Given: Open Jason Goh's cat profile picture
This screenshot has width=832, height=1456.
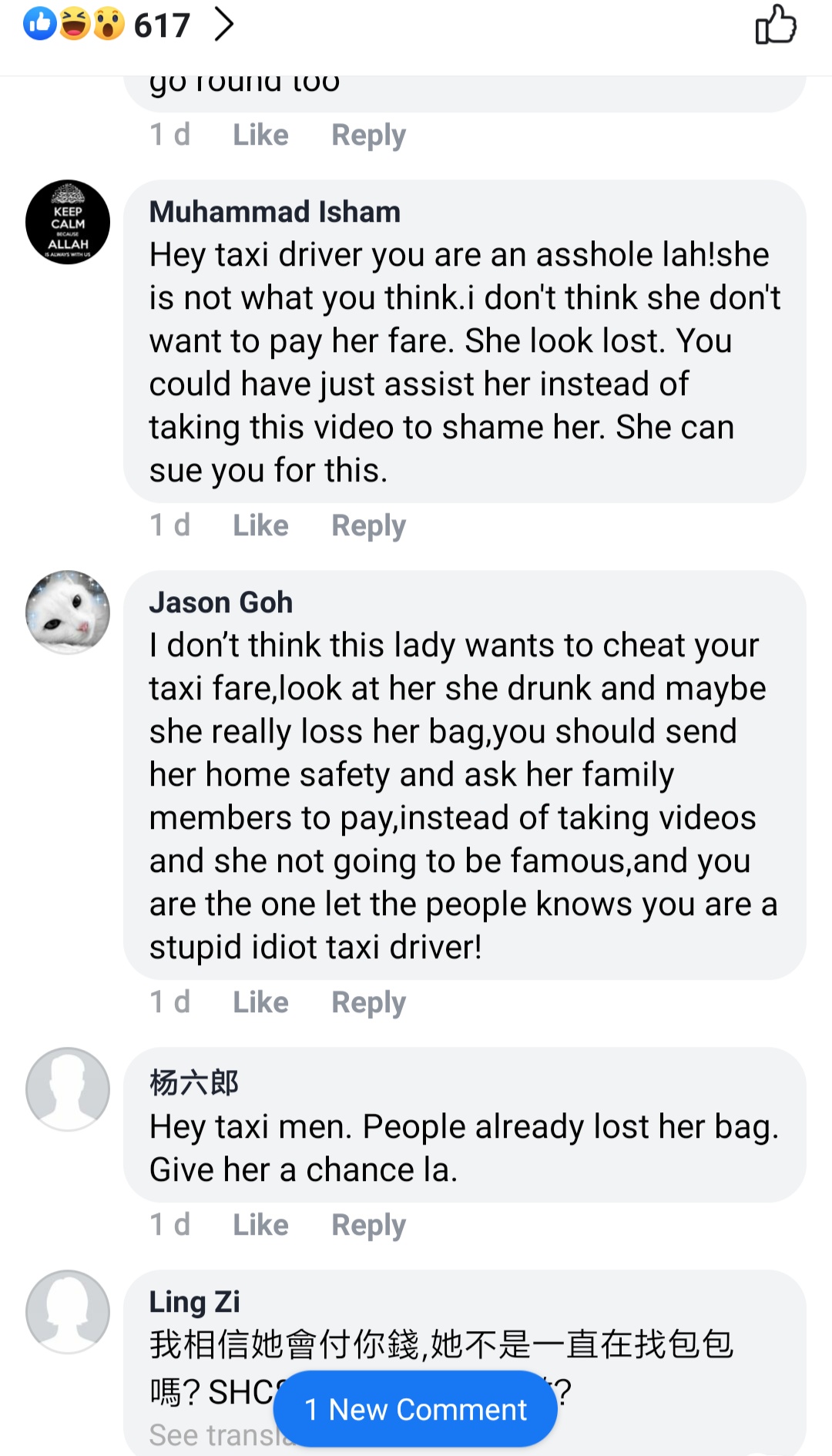Looking at the screenshot, I should pos(68,612).
